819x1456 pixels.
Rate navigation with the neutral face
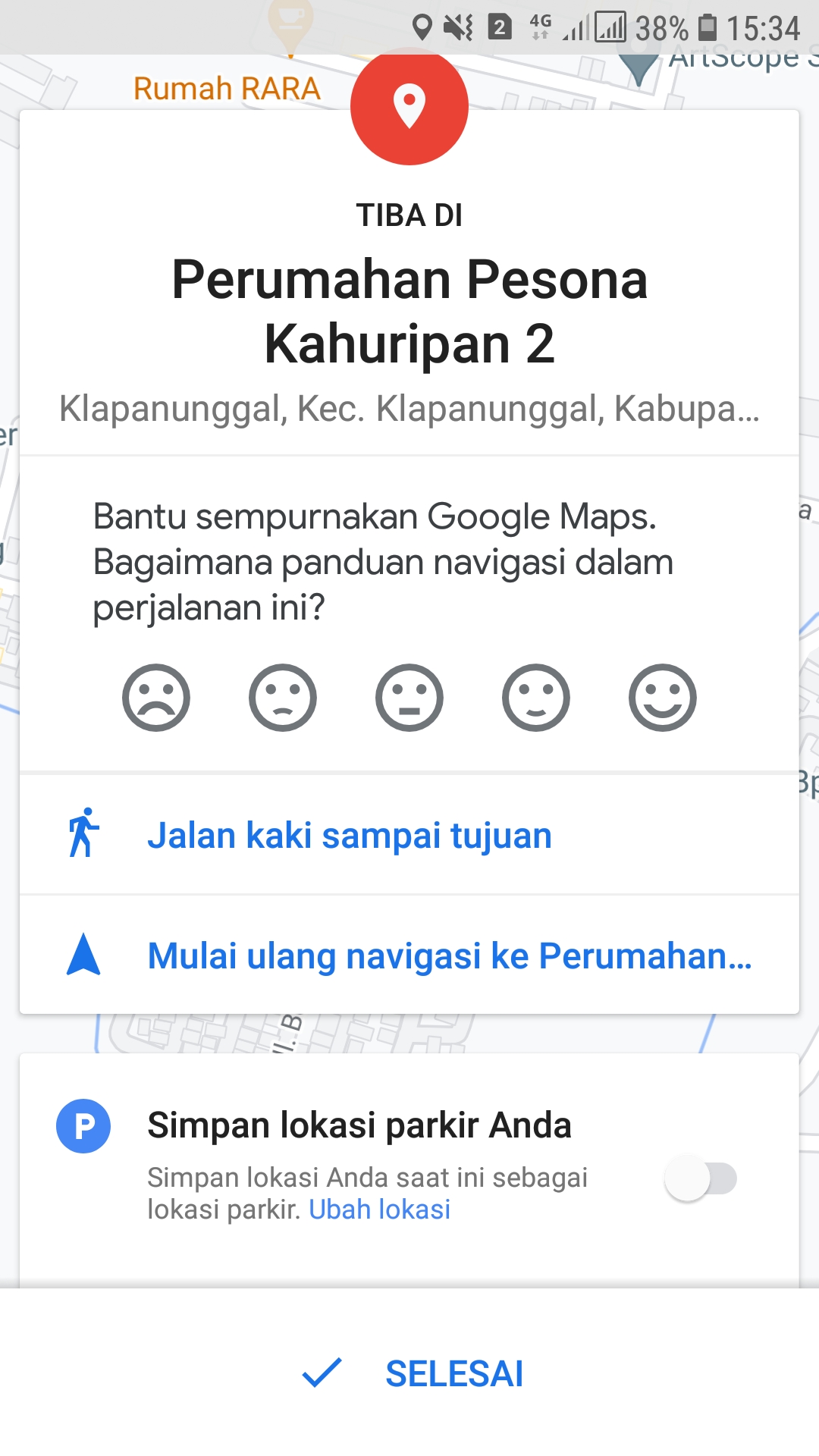tap(409, 698)
